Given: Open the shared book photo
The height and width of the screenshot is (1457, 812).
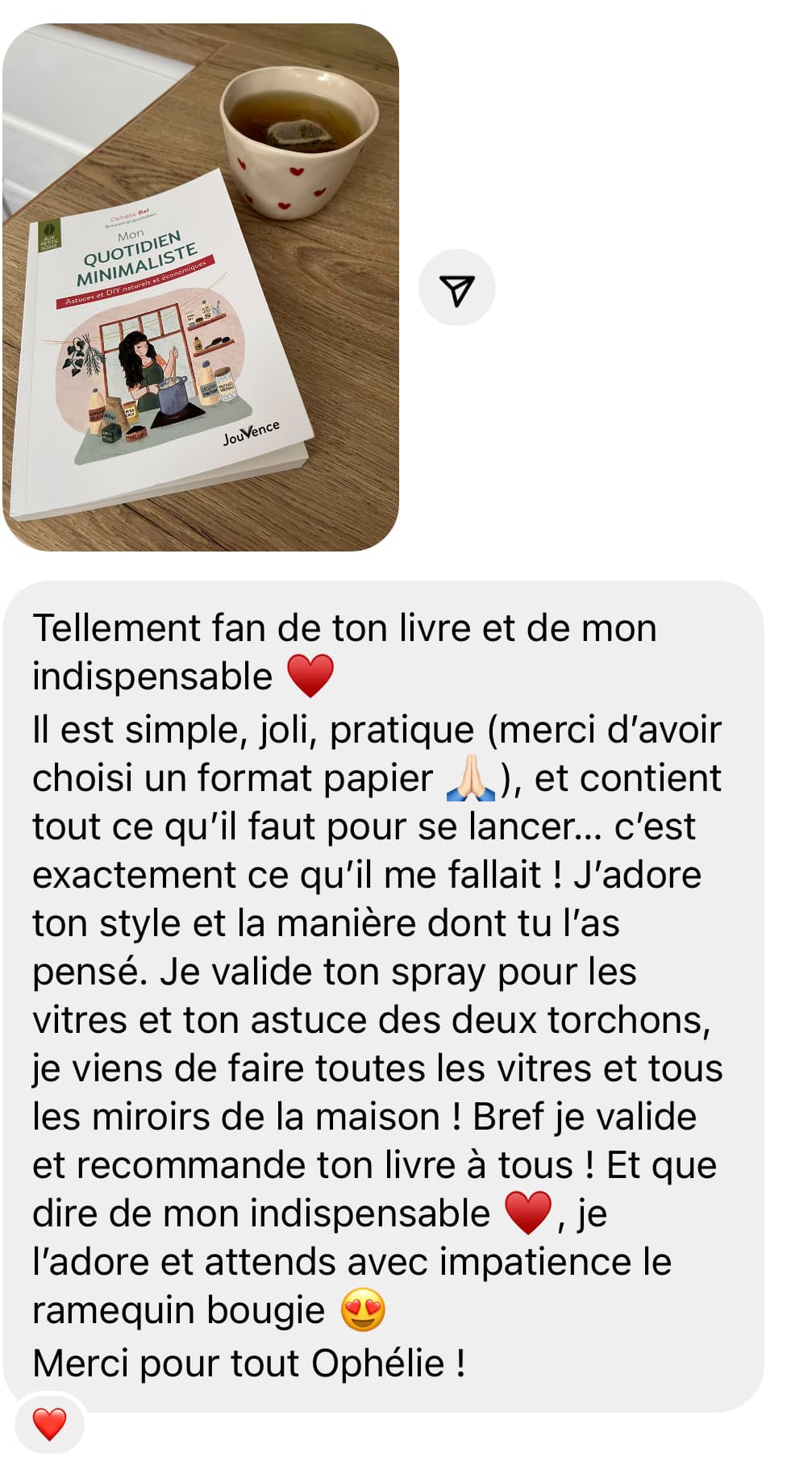Looking at the screenshot, I should [x=200, y=287].
